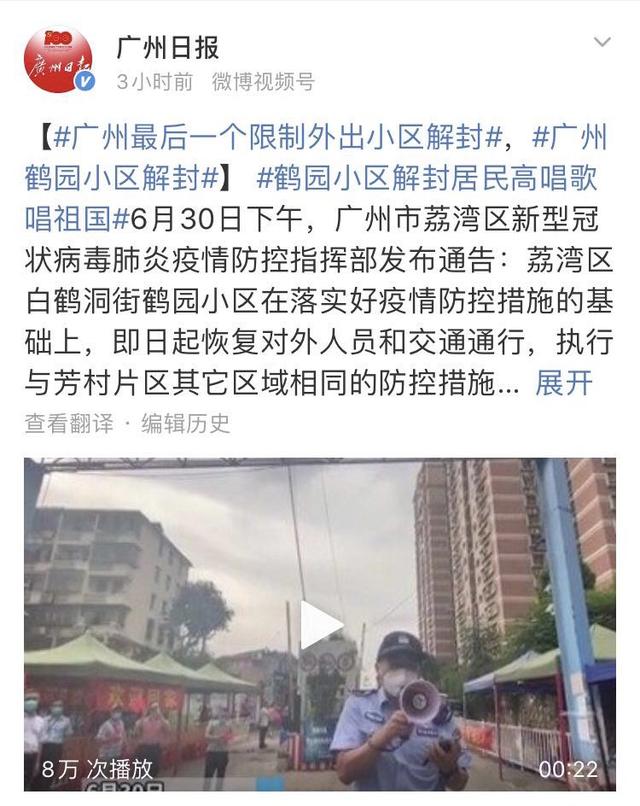View 编辑历史 of this post
640x806 pixels.
(x=186, y=423)
